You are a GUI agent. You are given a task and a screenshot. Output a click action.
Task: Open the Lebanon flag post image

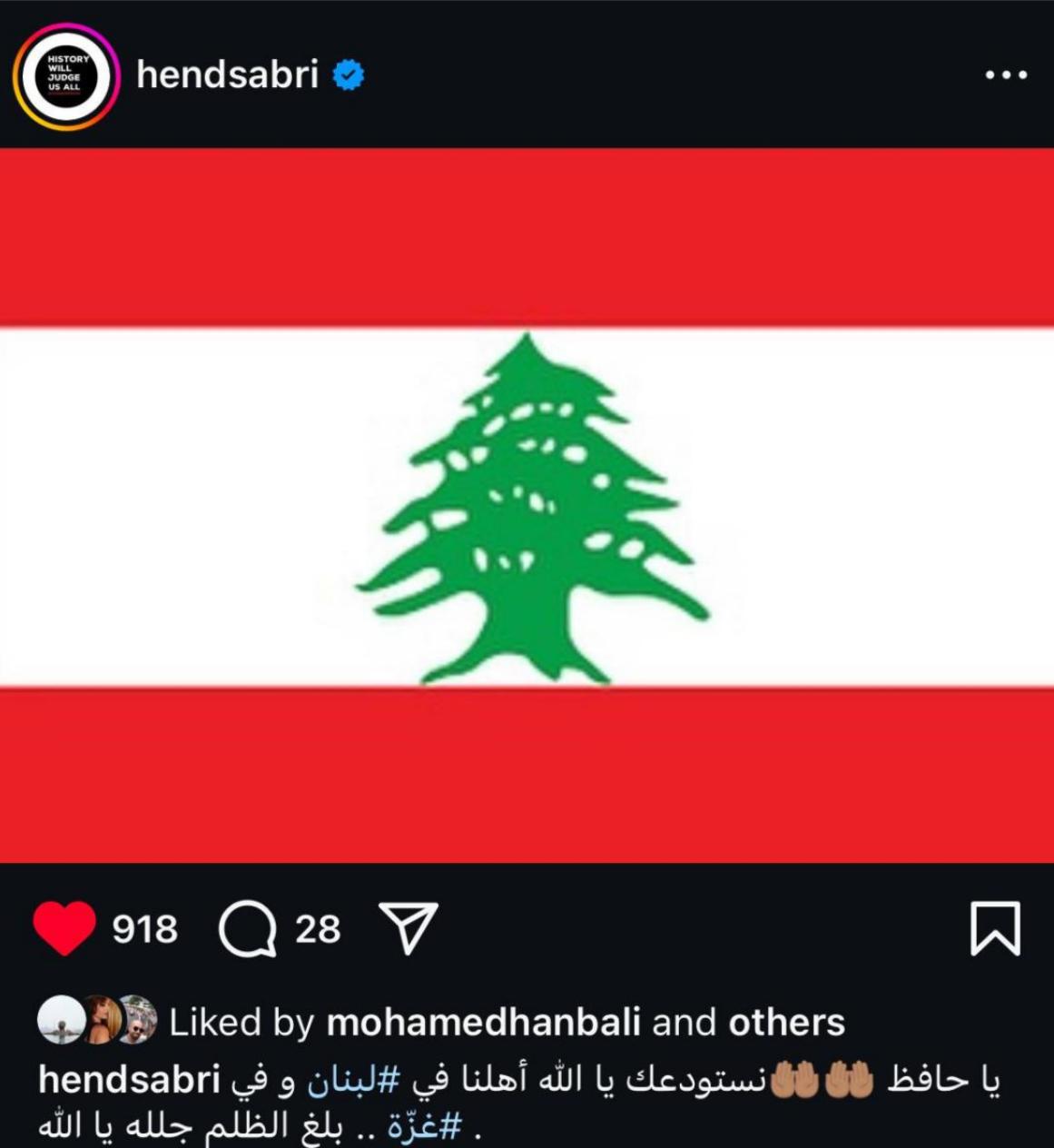[x=527, y=505]
